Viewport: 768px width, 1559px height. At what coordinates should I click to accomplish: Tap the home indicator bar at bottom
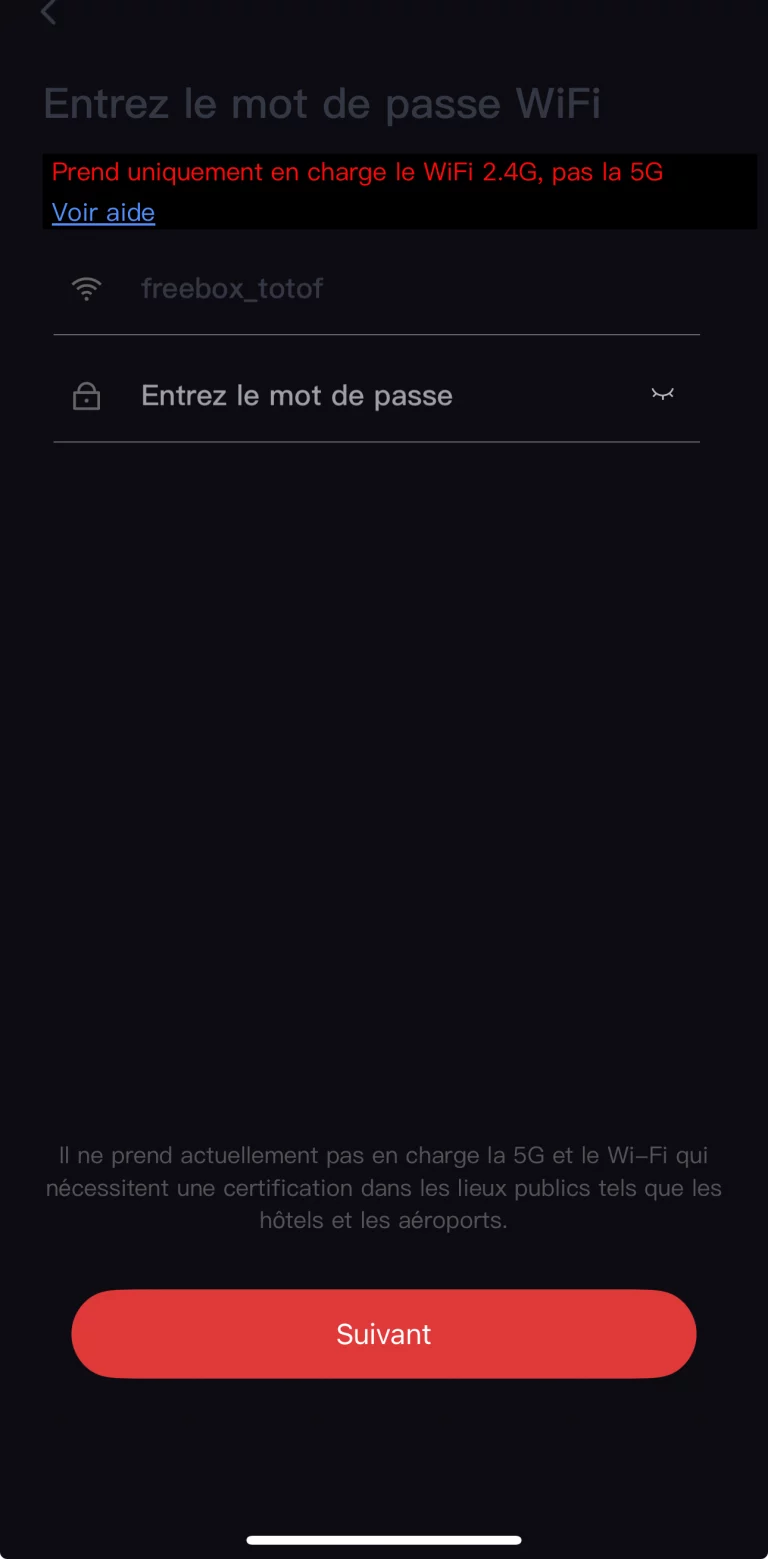pyautogui.click(x=384, y=1540)
